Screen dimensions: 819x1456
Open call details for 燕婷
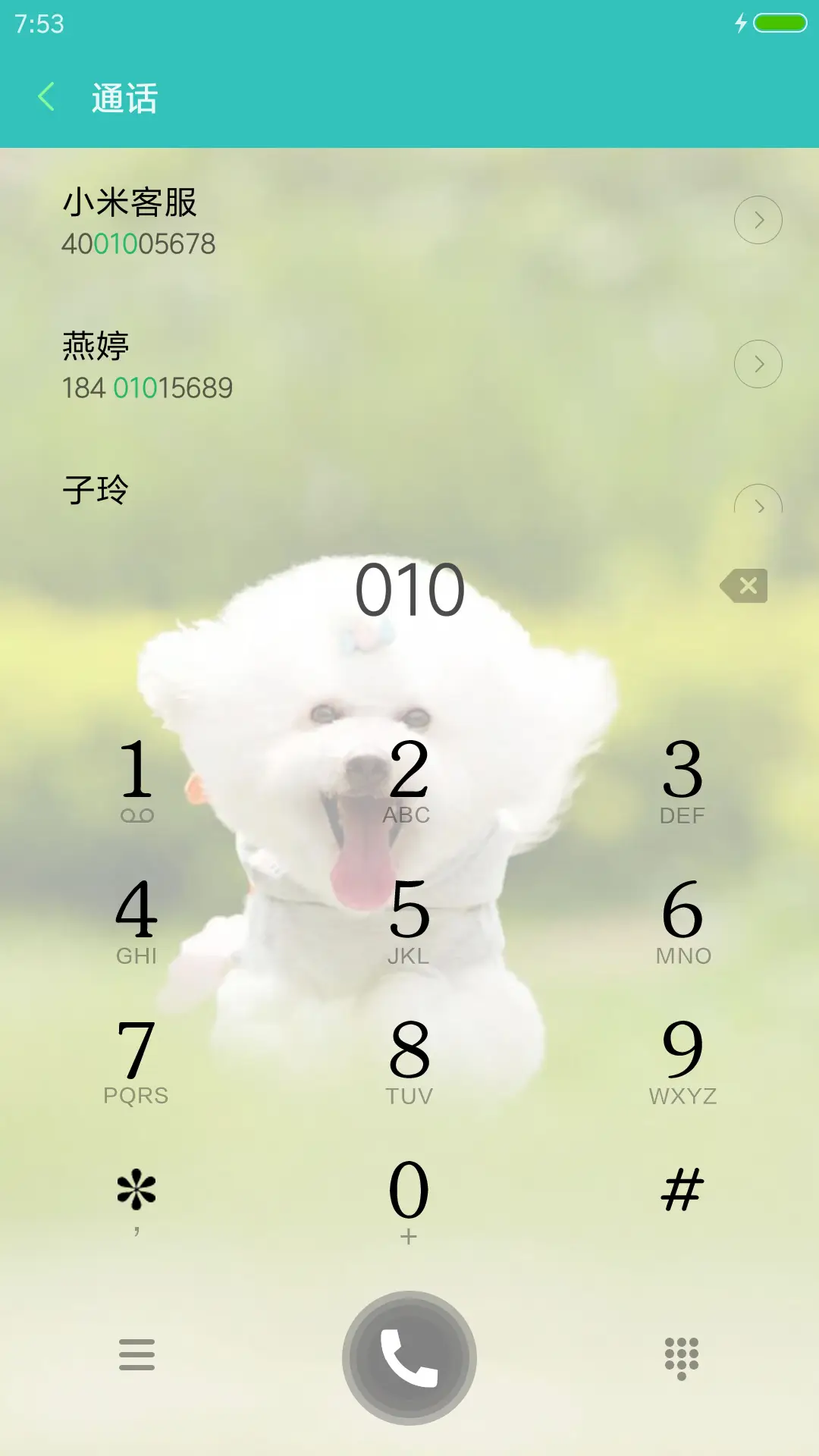tap(758, 364)
